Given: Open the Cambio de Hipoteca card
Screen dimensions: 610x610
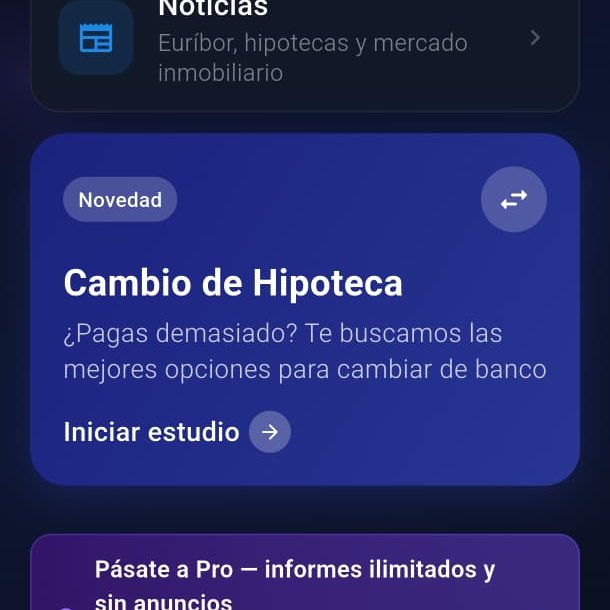Looking at the screenshot, I should (304, 300).
